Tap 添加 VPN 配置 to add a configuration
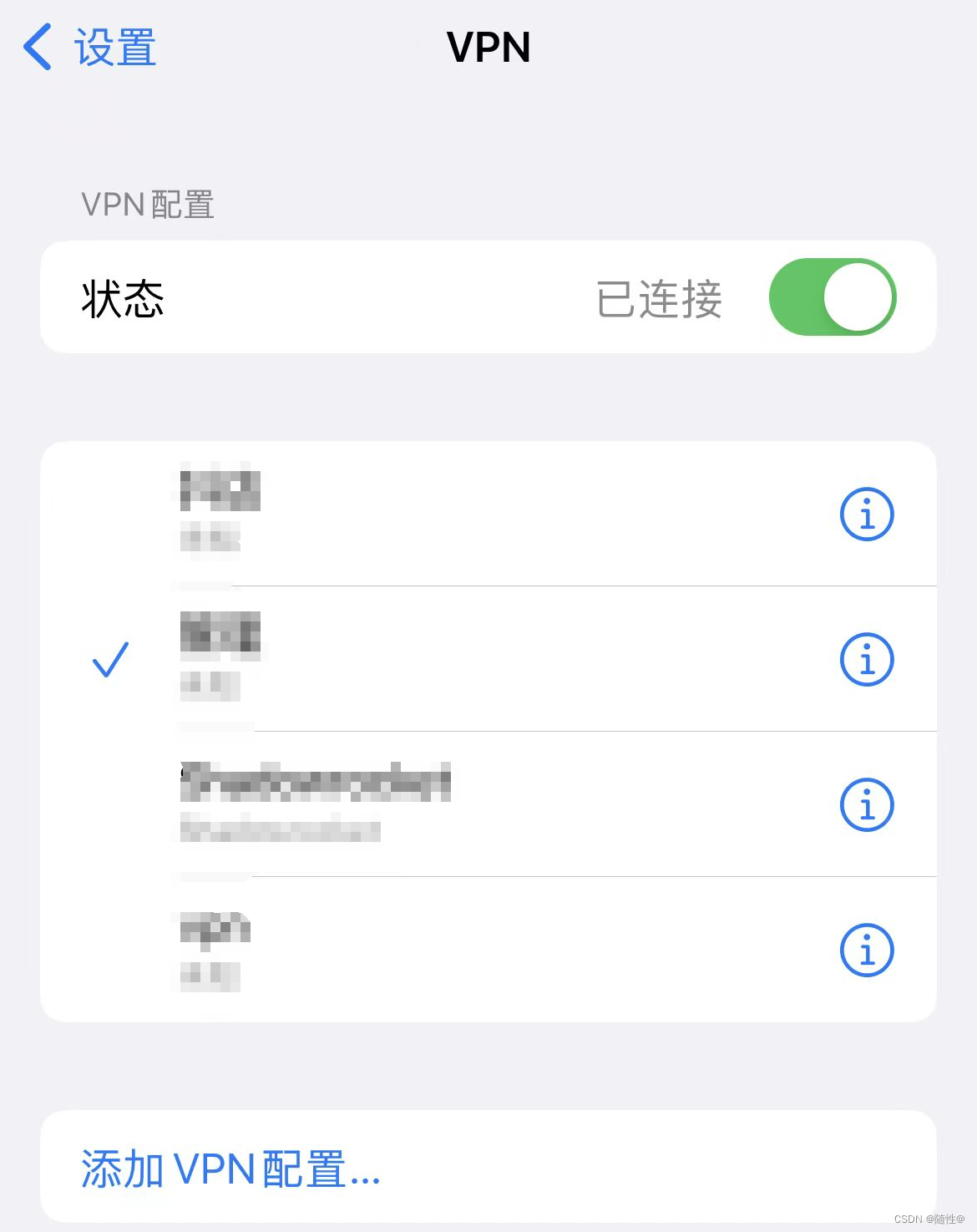The image size is (977, 1232). tap(230, 1169)
